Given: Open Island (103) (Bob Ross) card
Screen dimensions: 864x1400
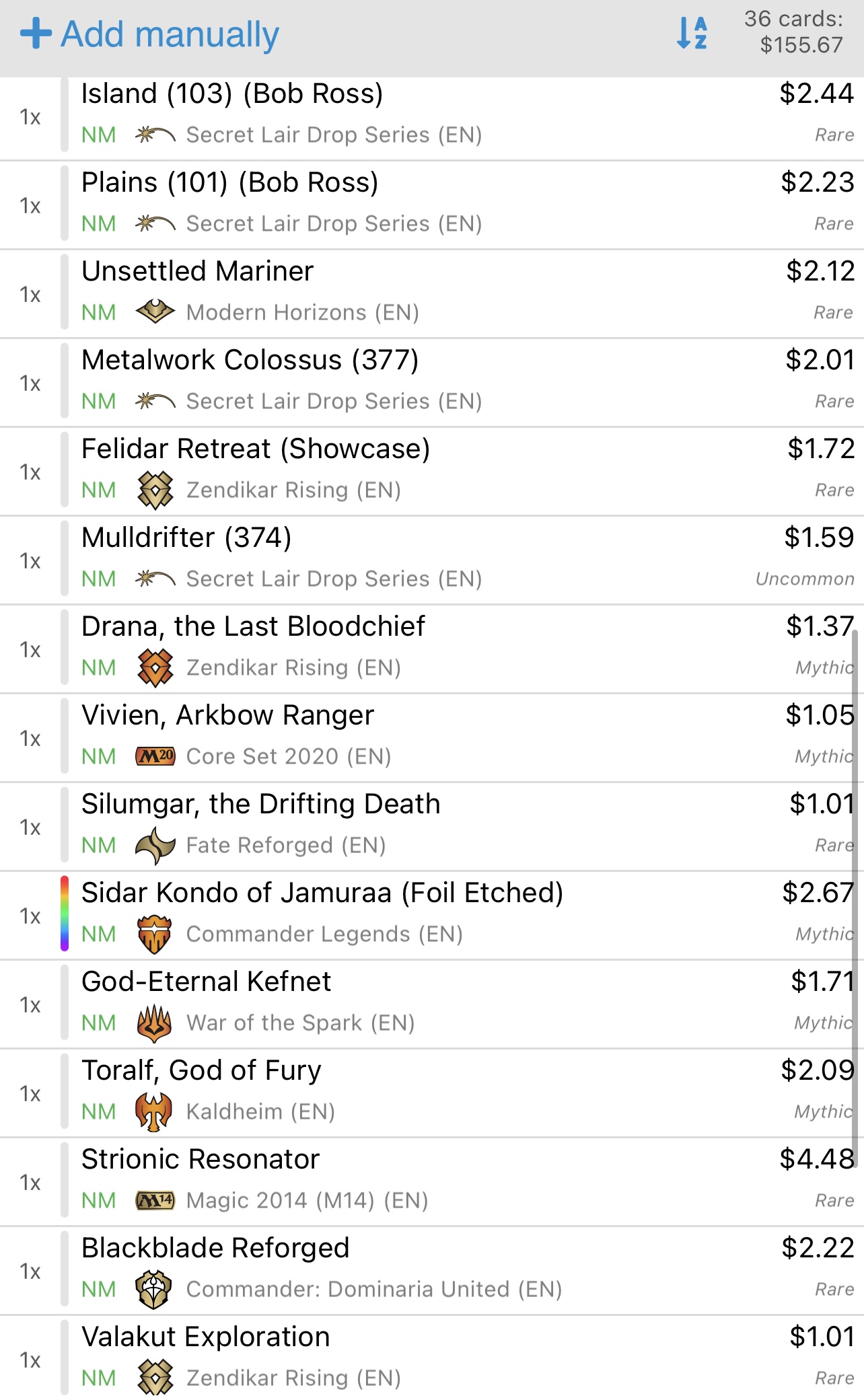Looking at the screenshot, I should pyautogui.click(x=432, y=117).
